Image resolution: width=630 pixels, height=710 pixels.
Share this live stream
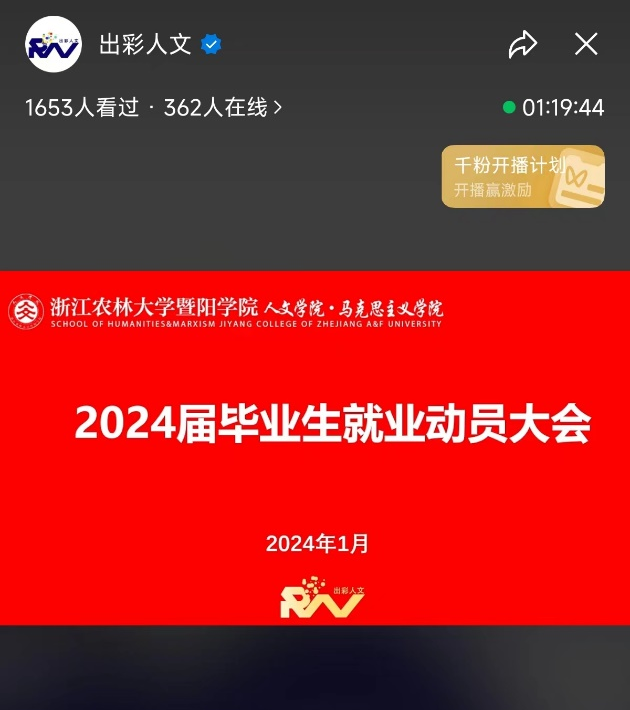tap(523, 44)
